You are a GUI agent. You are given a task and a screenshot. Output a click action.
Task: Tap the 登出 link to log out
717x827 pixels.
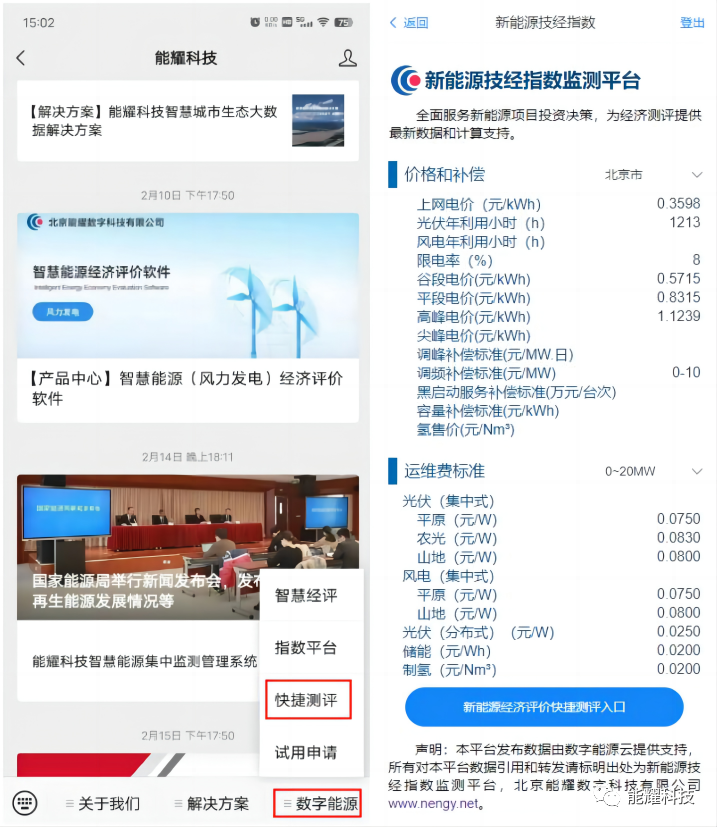(x=692, y=22)
